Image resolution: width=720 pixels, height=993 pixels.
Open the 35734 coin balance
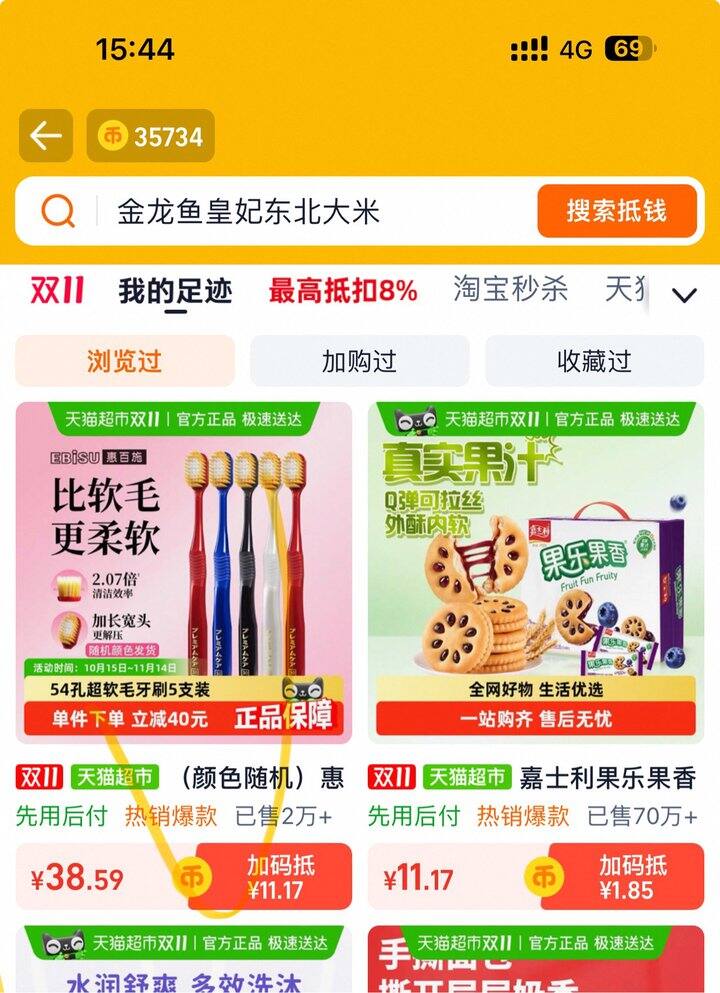(151, 136)
